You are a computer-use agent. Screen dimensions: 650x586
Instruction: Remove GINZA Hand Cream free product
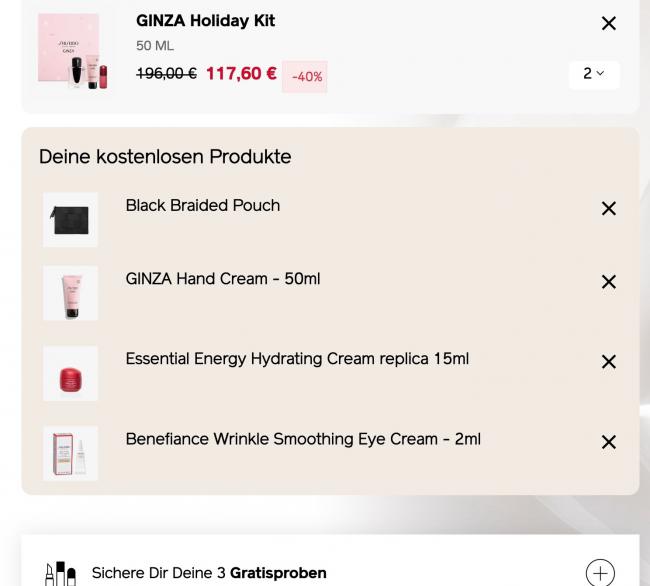[x=608, y=282]
